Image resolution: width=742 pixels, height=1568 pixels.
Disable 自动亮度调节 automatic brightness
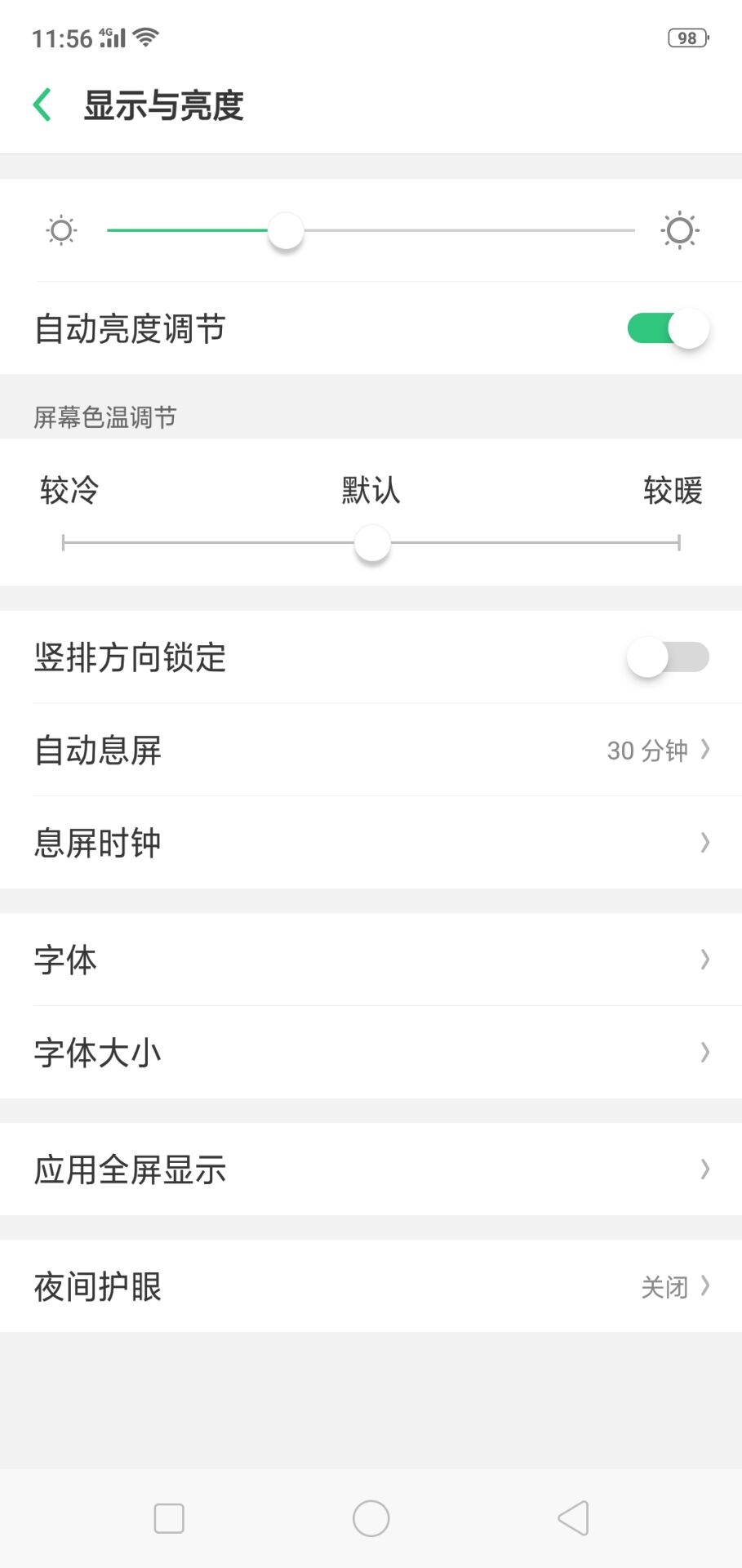(x=666, y=327)
